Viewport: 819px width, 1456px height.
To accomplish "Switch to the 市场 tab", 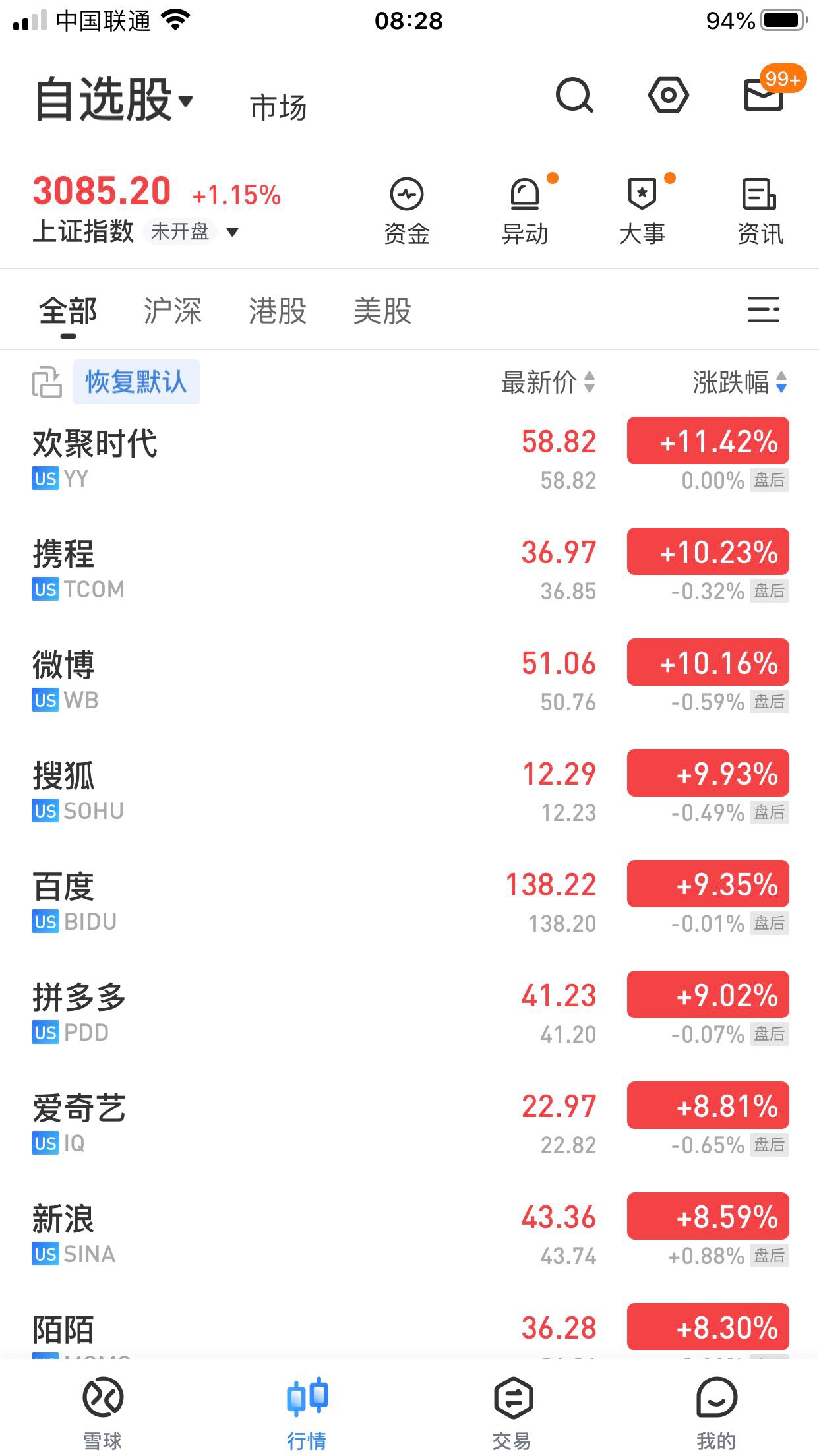I will (278, 107).
